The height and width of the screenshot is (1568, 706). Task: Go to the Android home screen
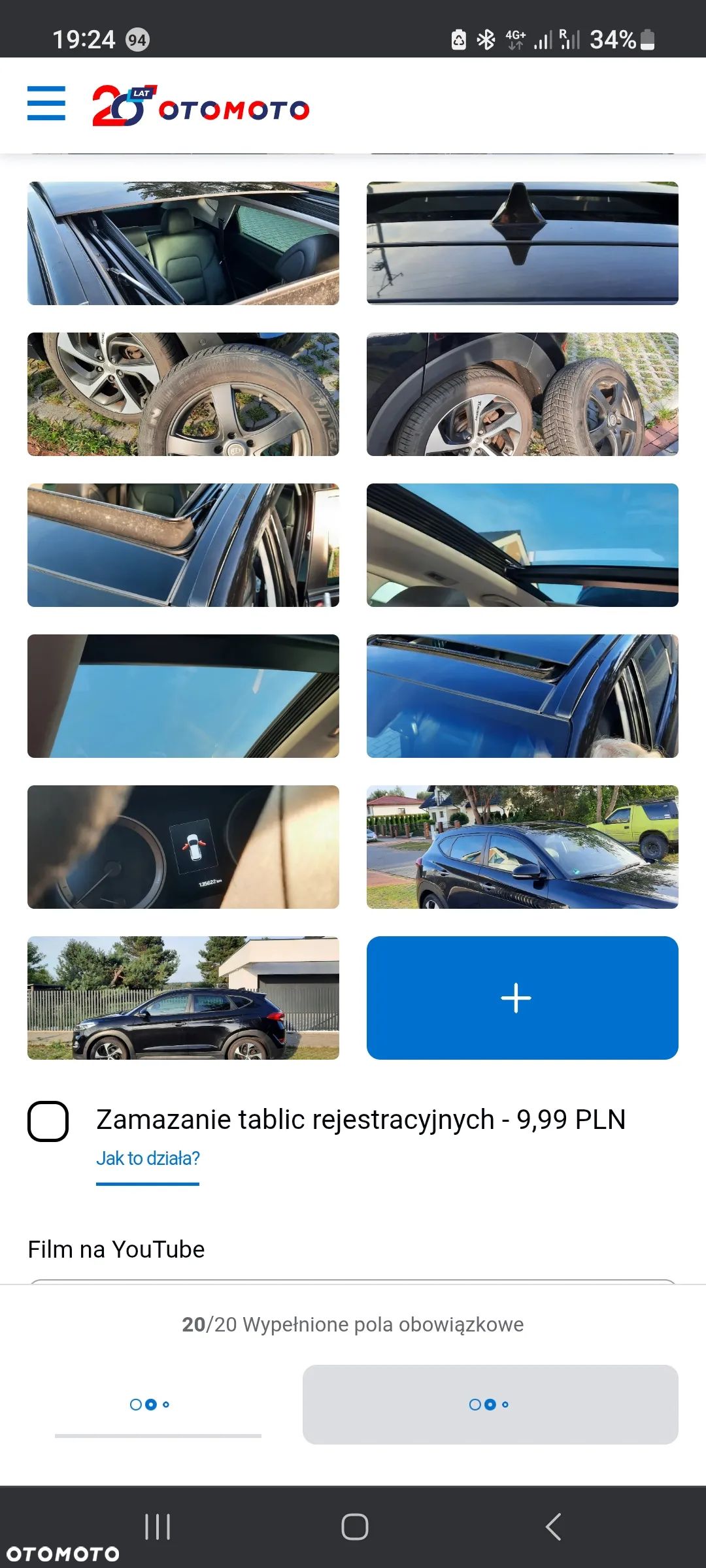point(354,1527)
